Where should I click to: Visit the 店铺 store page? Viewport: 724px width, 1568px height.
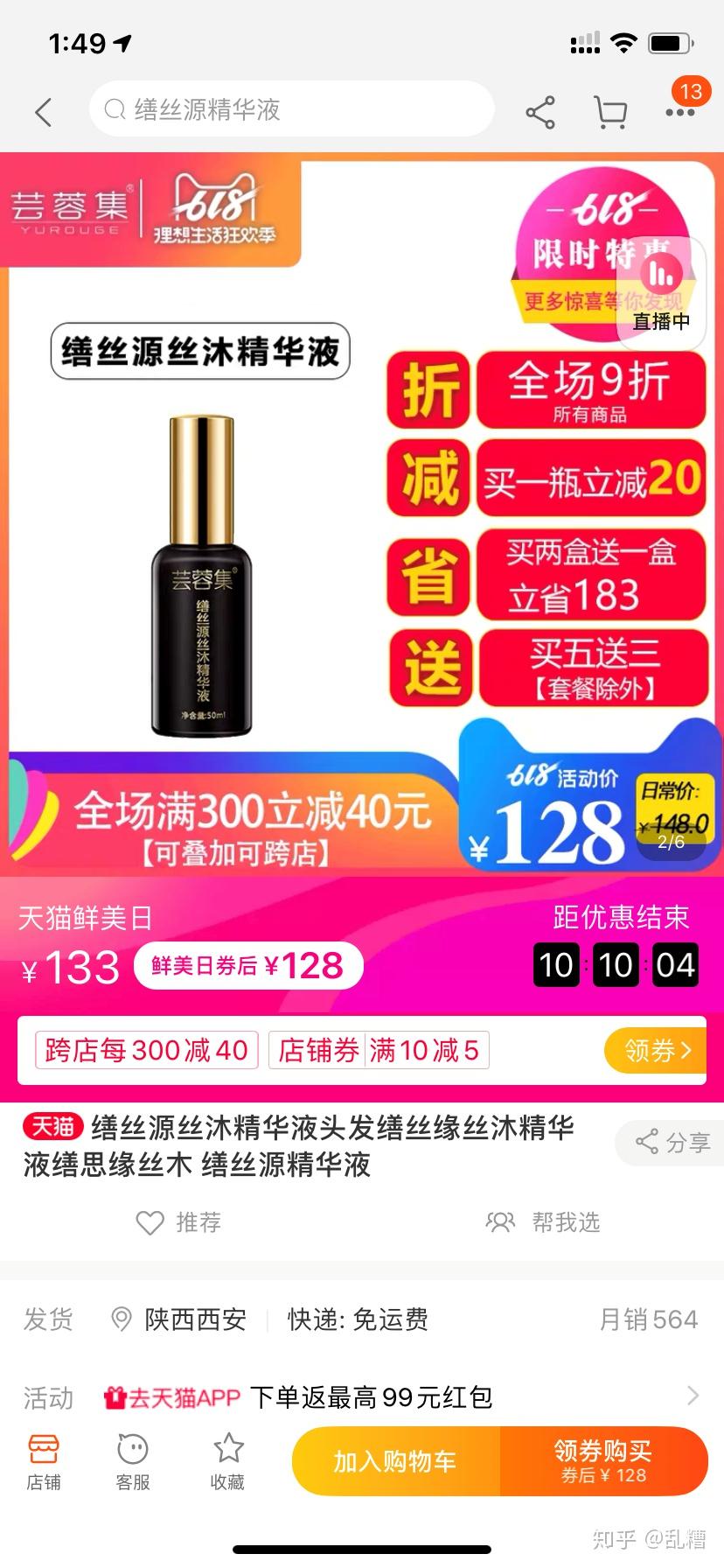[x=44, y=1463]
